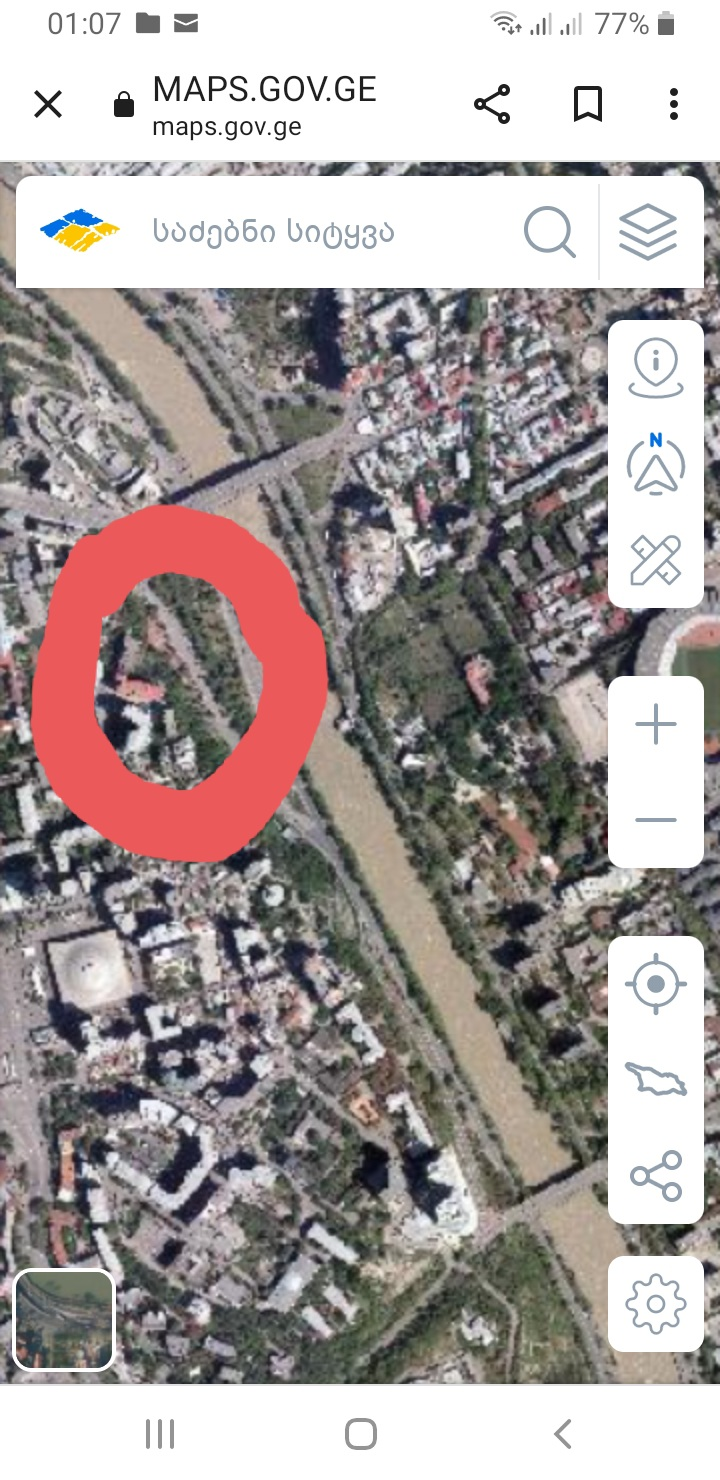Close the browser tab with the X
This screenshot has width=720, height=1480.
click(x=48, y=104)
